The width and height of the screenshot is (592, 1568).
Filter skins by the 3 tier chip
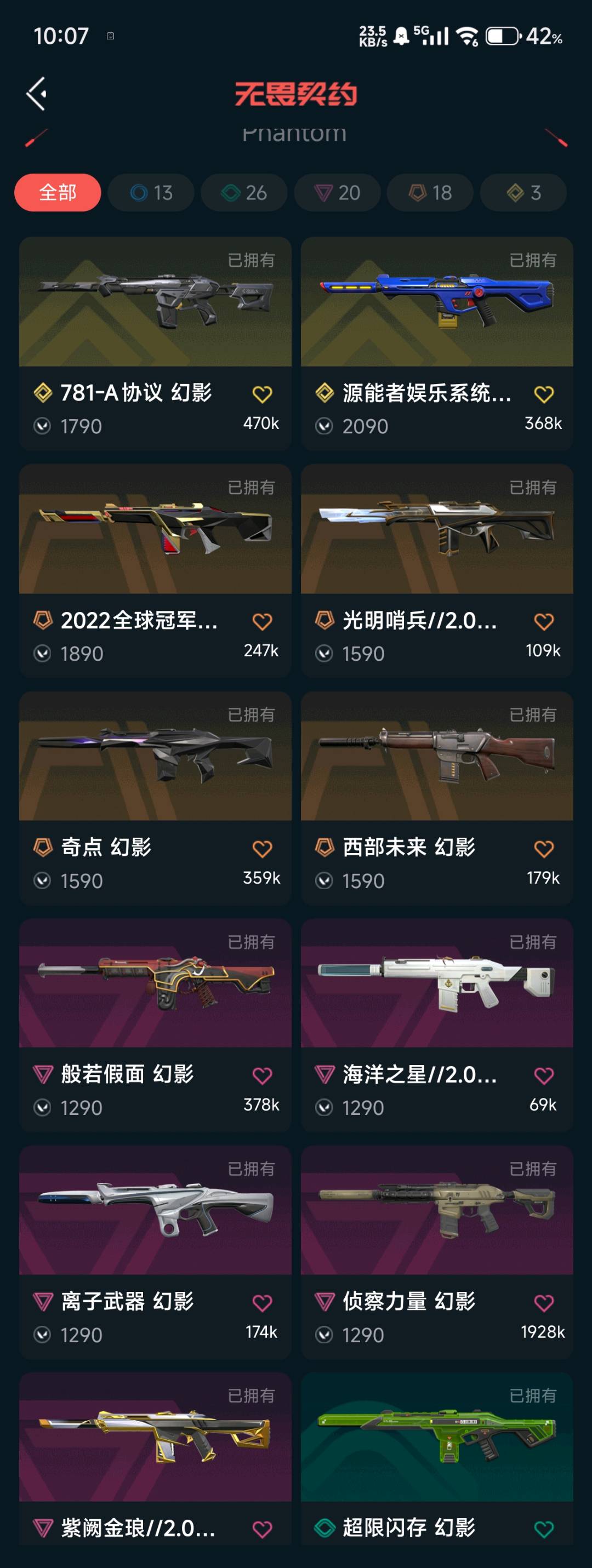pos(523,192)
